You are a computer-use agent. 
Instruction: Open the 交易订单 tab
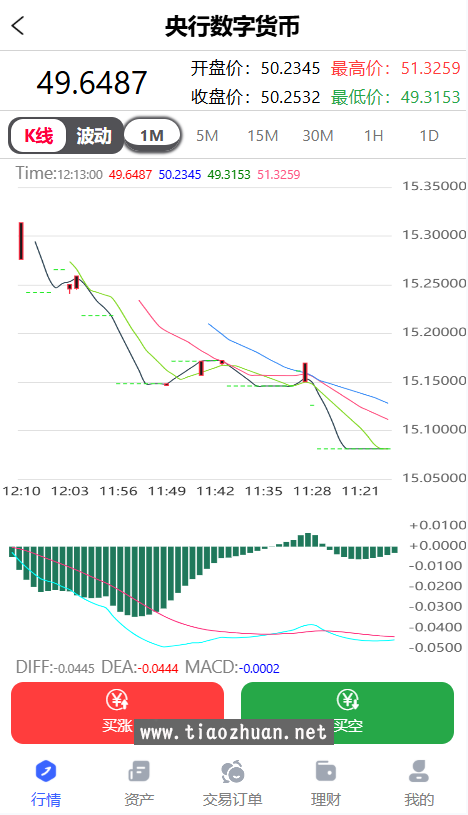232,783
